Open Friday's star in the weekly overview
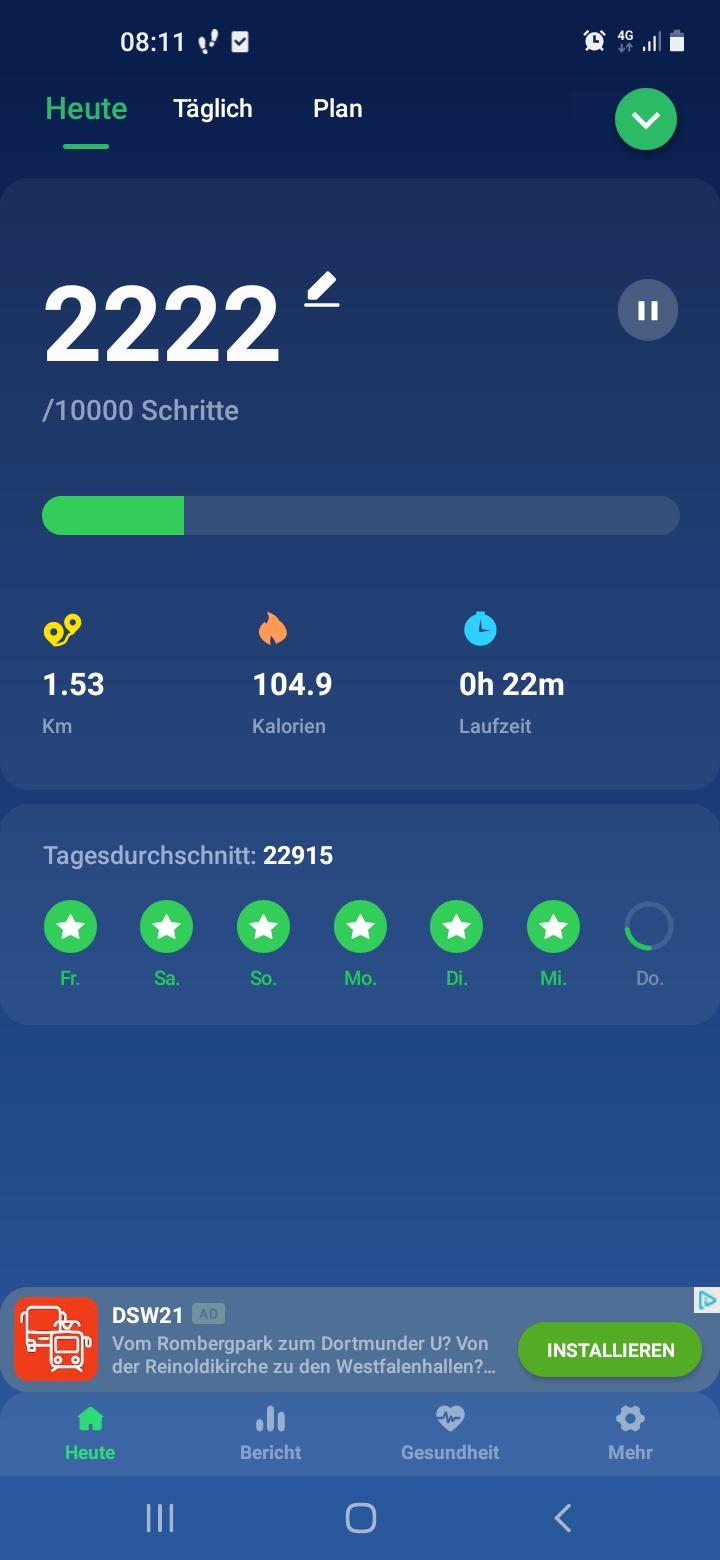This screenshot has width=720, height=1560. 70,927
